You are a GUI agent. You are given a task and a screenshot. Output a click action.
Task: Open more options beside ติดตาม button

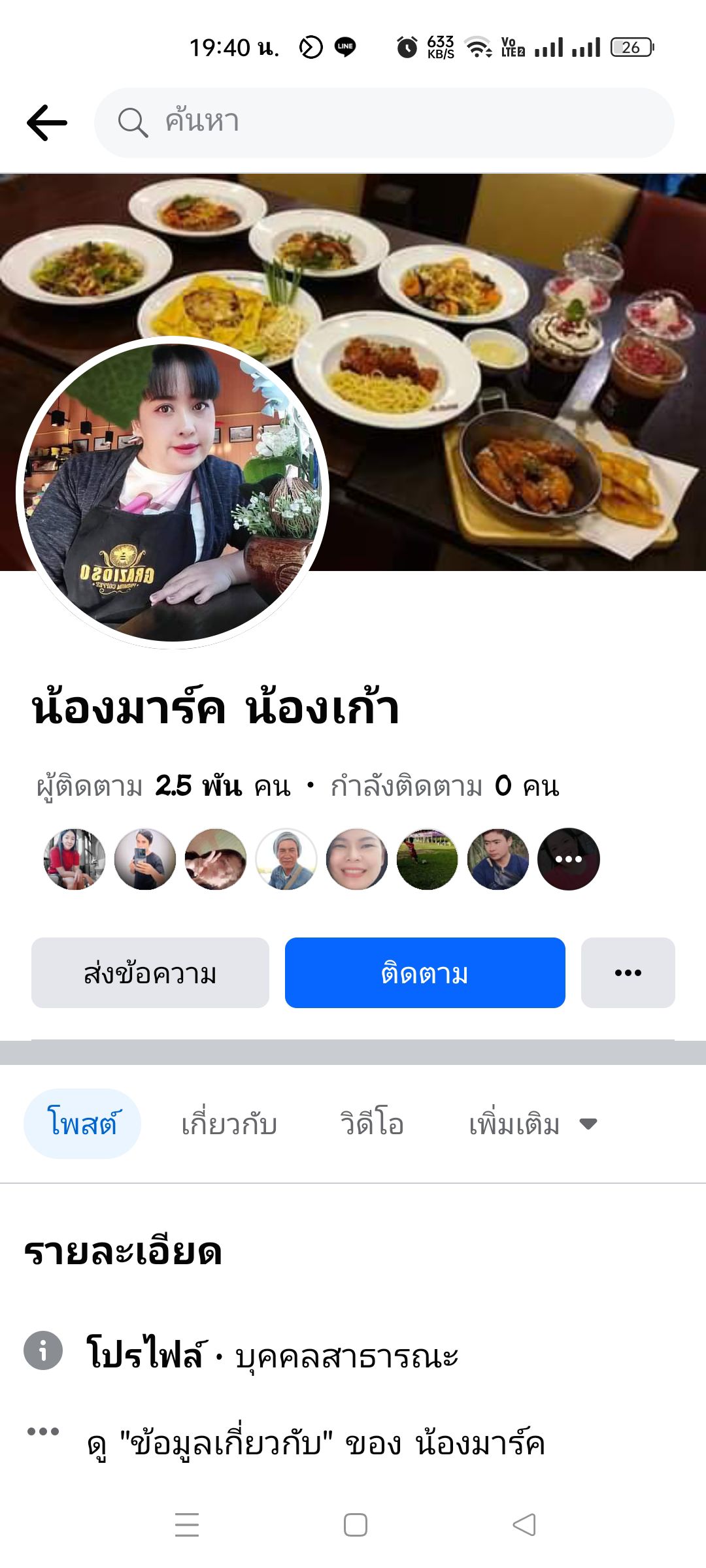tap(628, 973)
